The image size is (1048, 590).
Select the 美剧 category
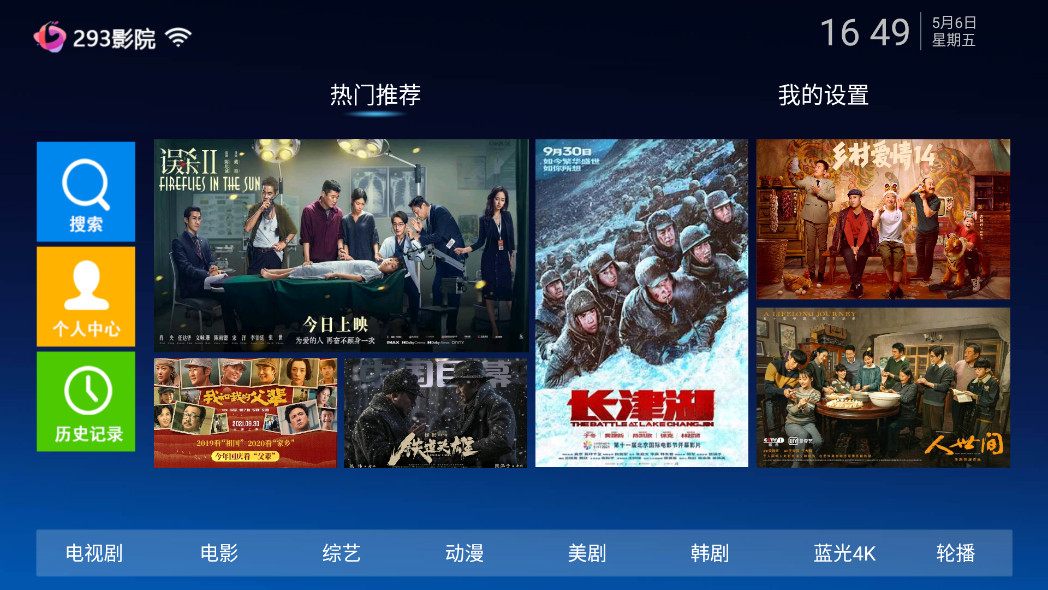[x=587, y=553]
